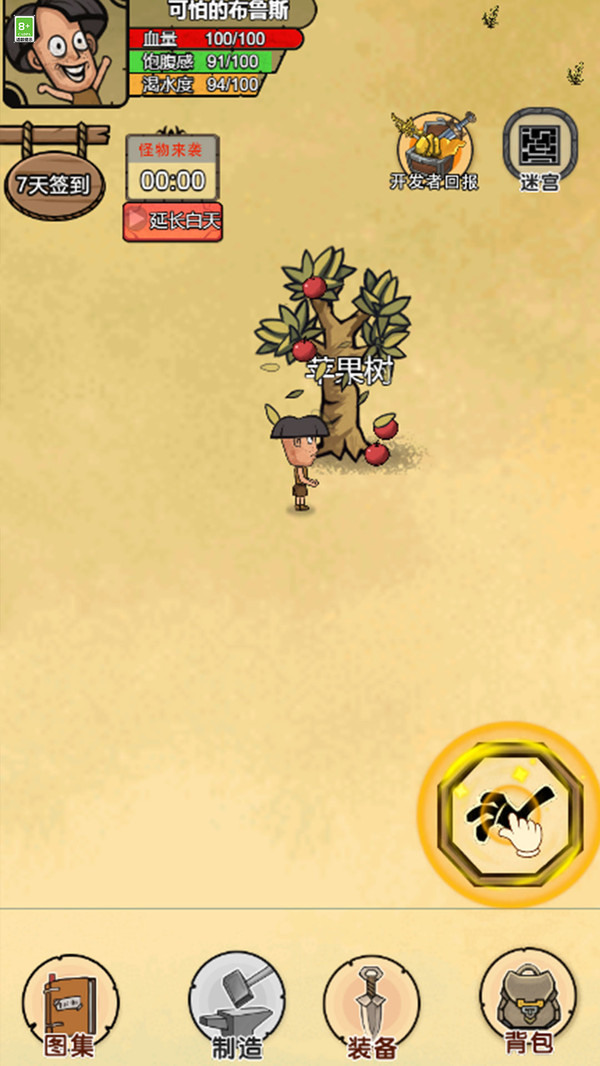This screenshot has width=600, height=1066.
Task: Tap the 延长白天 extend daytime button
Action: pos(173,221)
